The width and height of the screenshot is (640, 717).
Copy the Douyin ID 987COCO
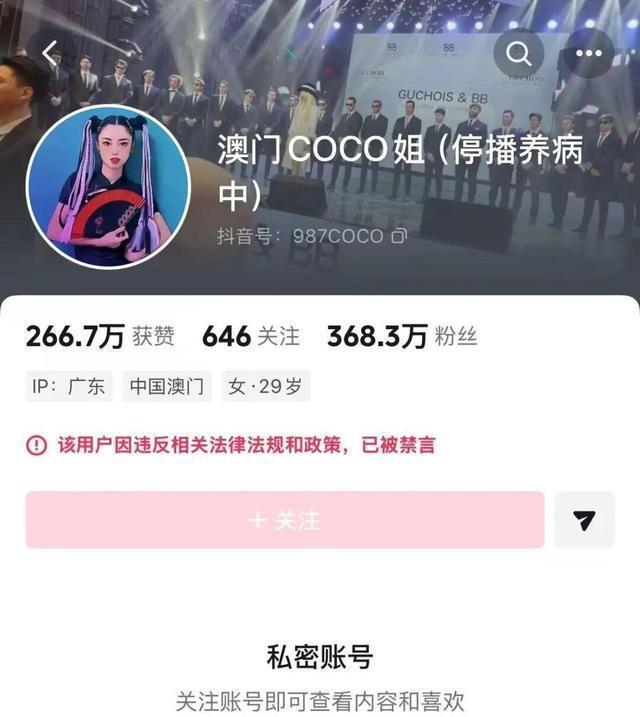399,236
